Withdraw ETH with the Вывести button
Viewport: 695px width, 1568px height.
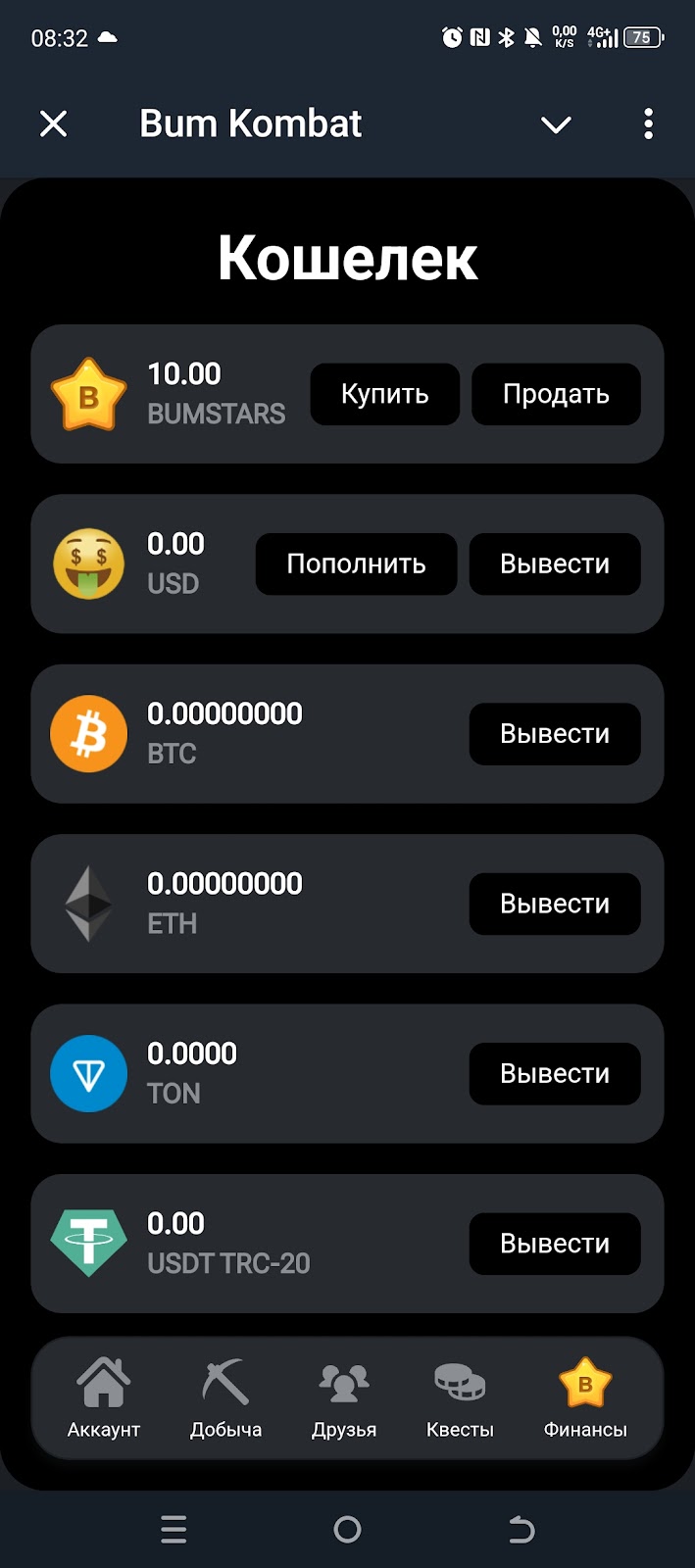tap(555, 904)
